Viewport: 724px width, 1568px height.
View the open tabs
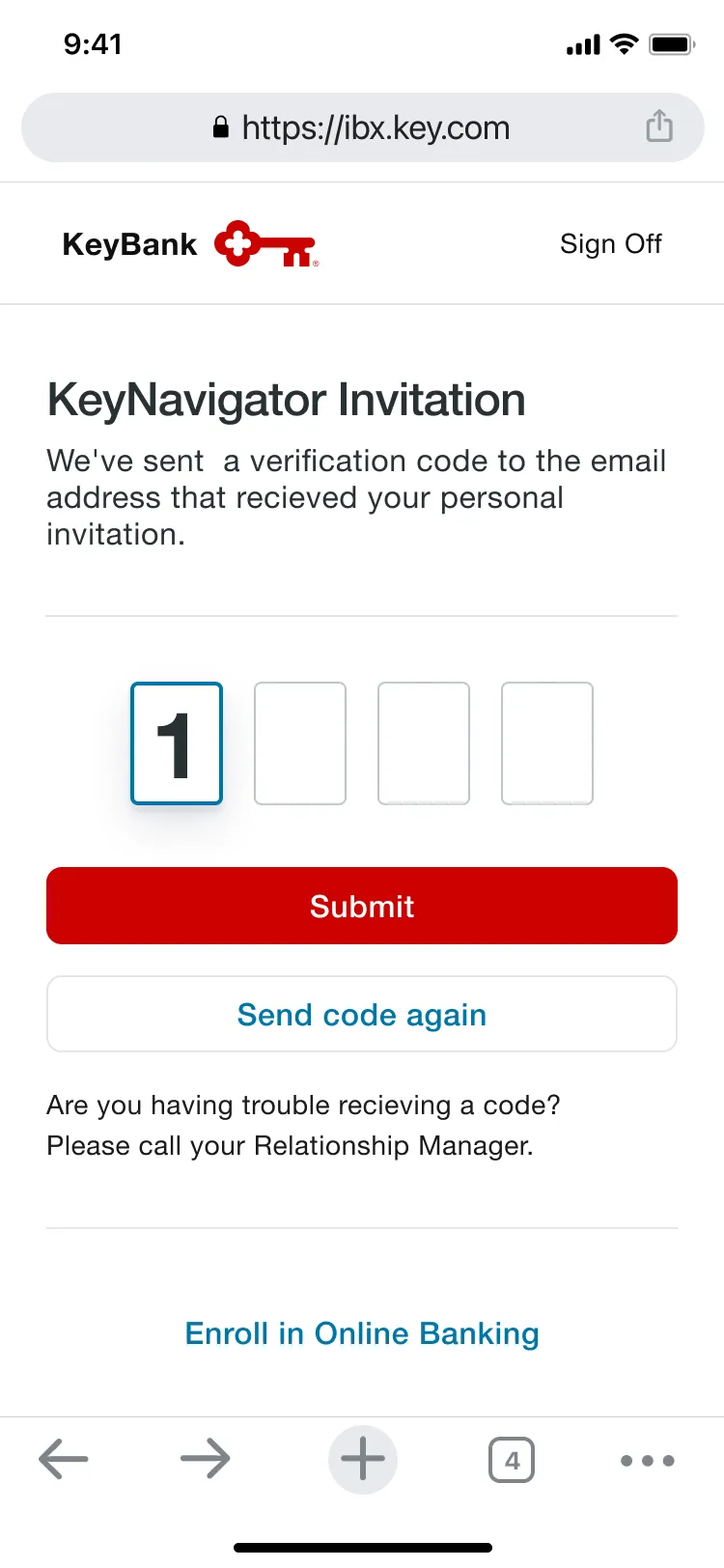(x=512, y=1460)
